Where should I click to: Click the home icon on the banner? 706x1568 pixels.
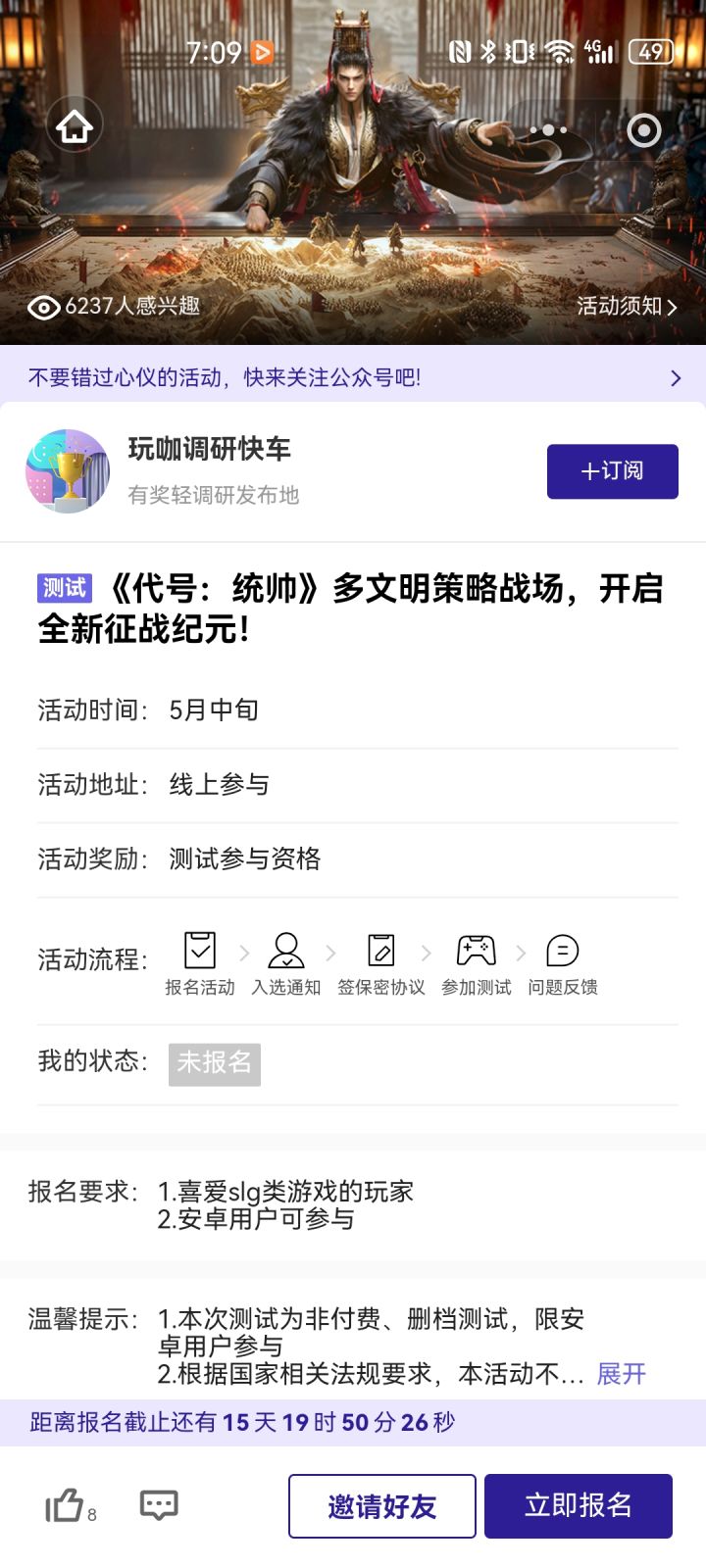[74, 125]
